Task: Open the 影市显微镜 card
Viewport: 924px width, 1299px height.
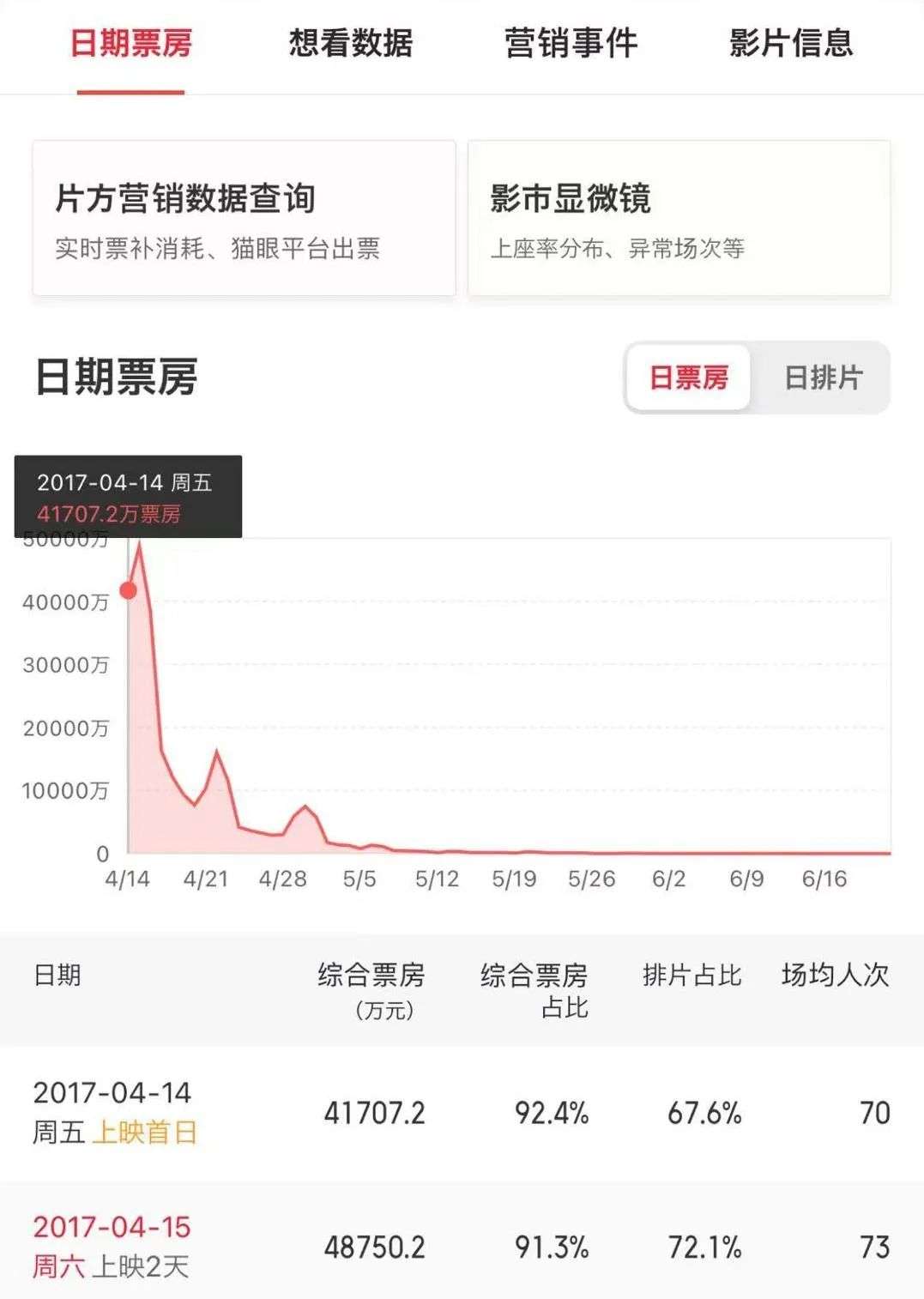Action: tap(679, 219)
